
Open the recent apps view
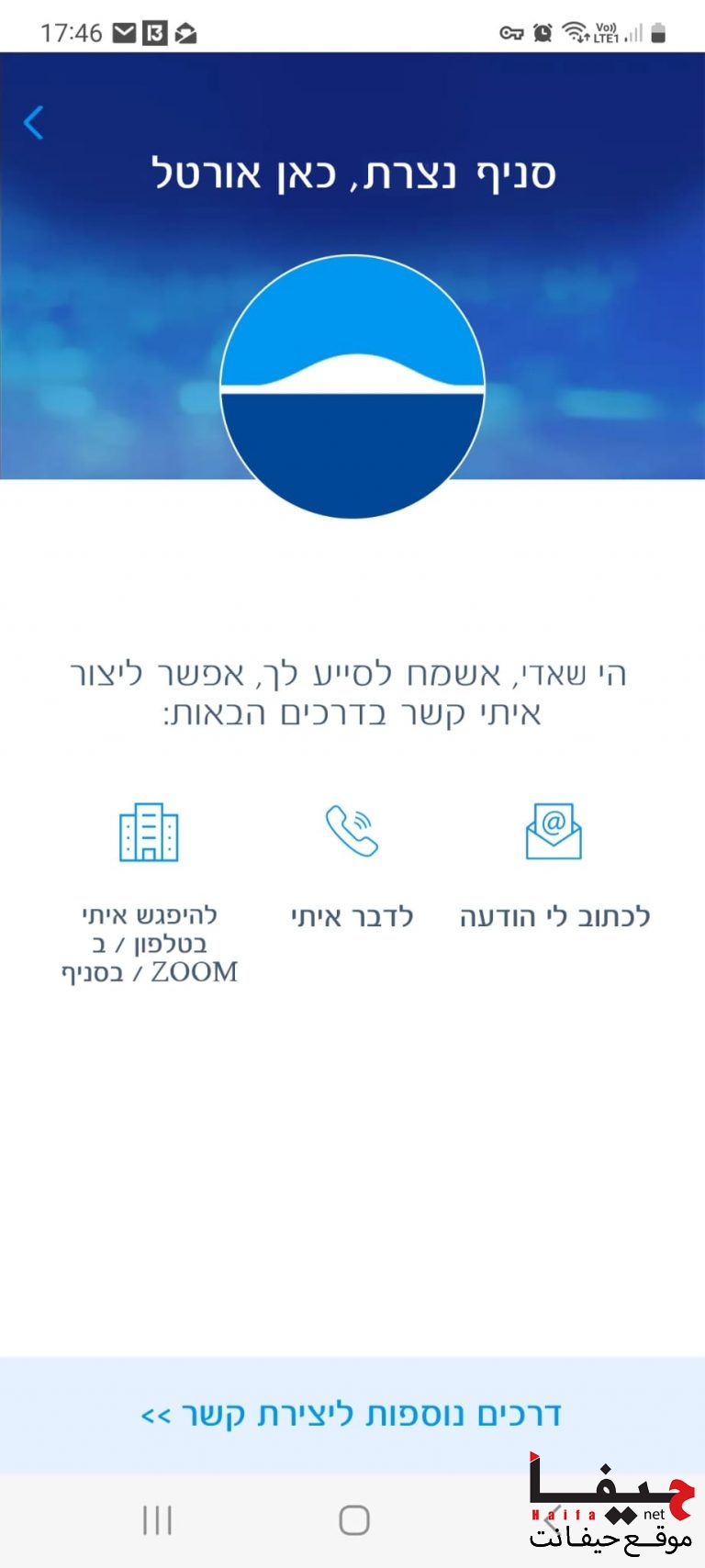(x=157, y=1520)
